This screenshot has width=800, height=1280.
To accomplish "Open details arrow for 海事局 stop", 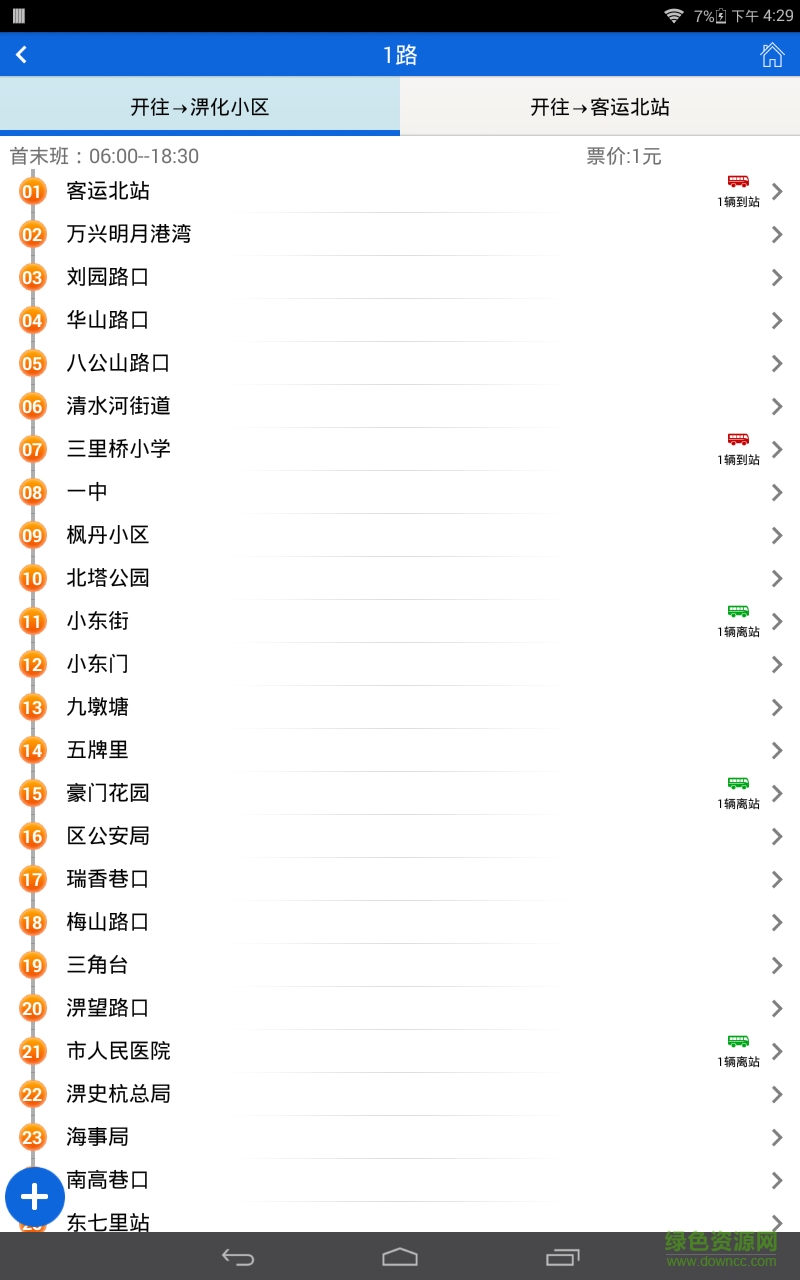I will coord(777,1137).
